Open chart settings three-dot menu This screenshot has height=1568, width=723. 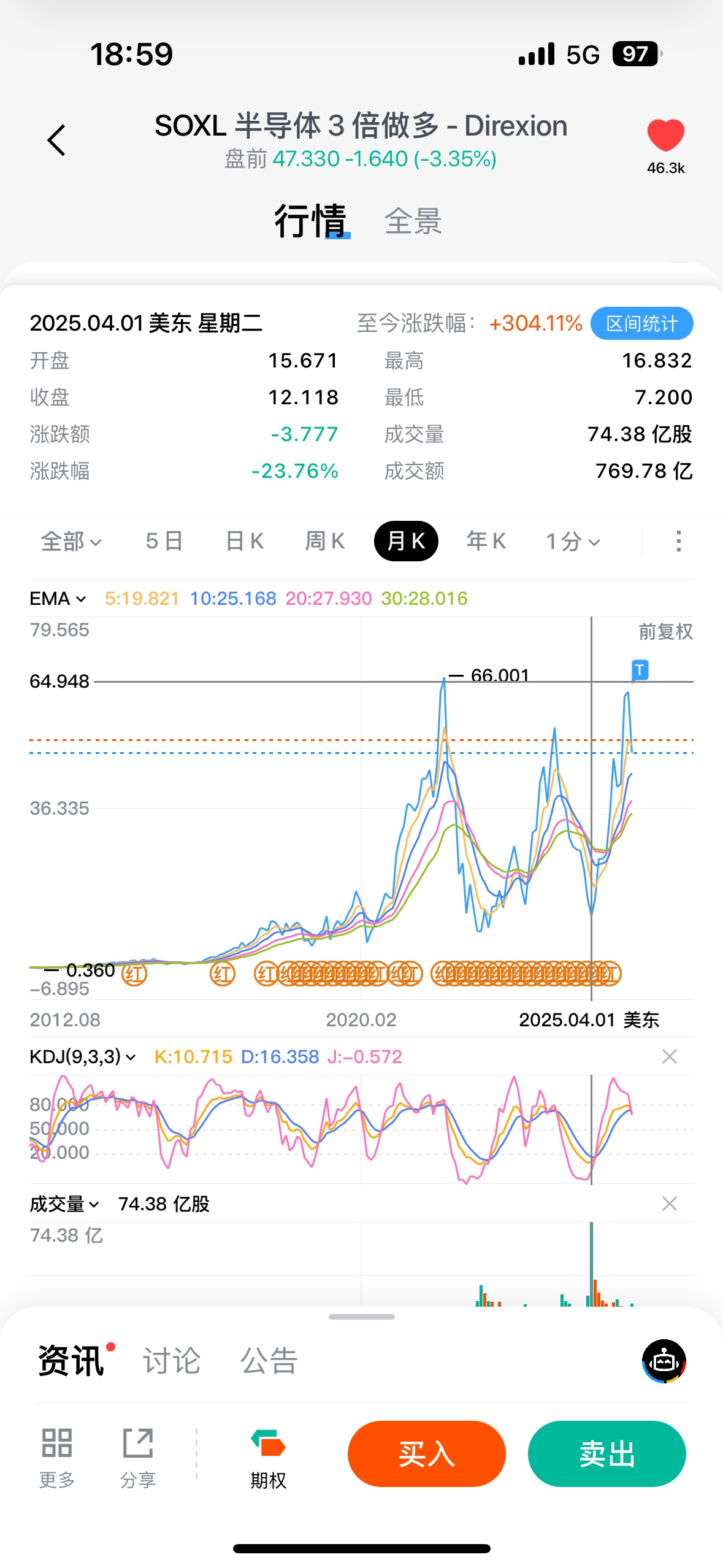678,542
